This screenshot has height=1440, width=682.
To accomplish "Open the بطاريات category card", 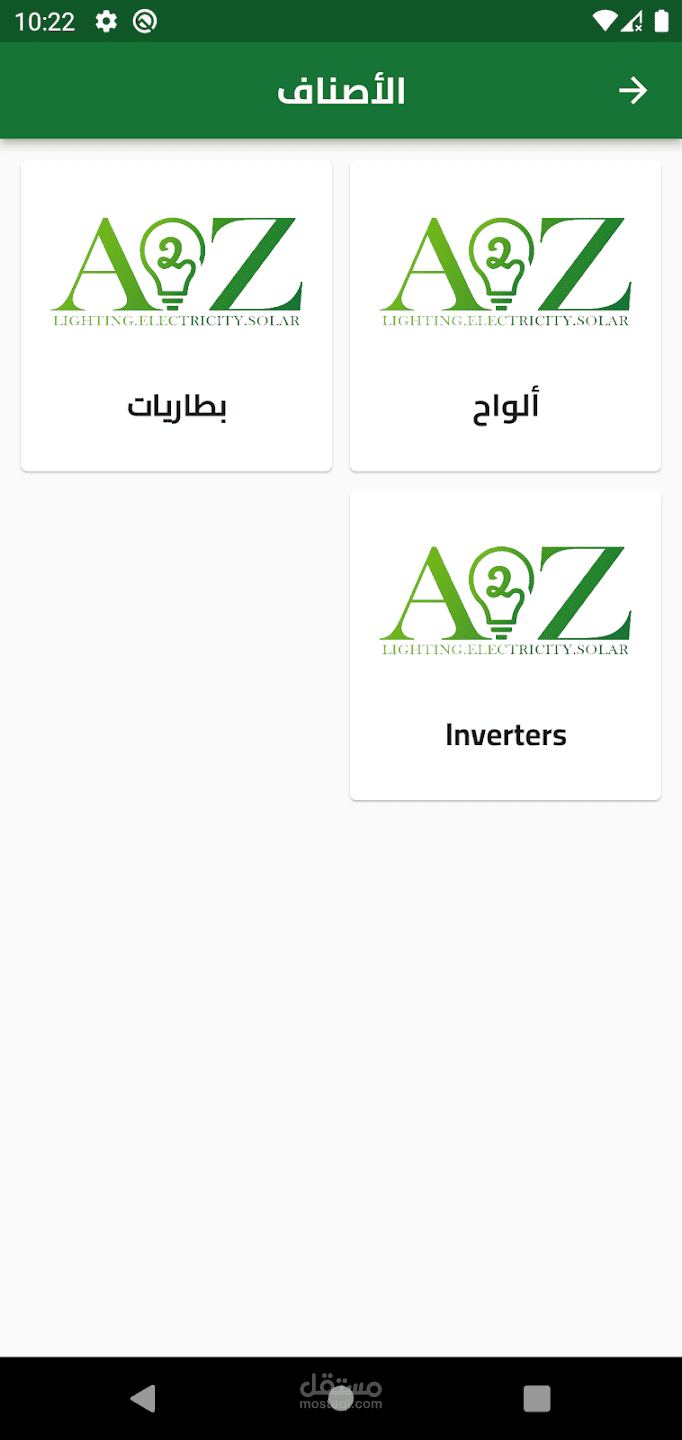I will [176, 315].
